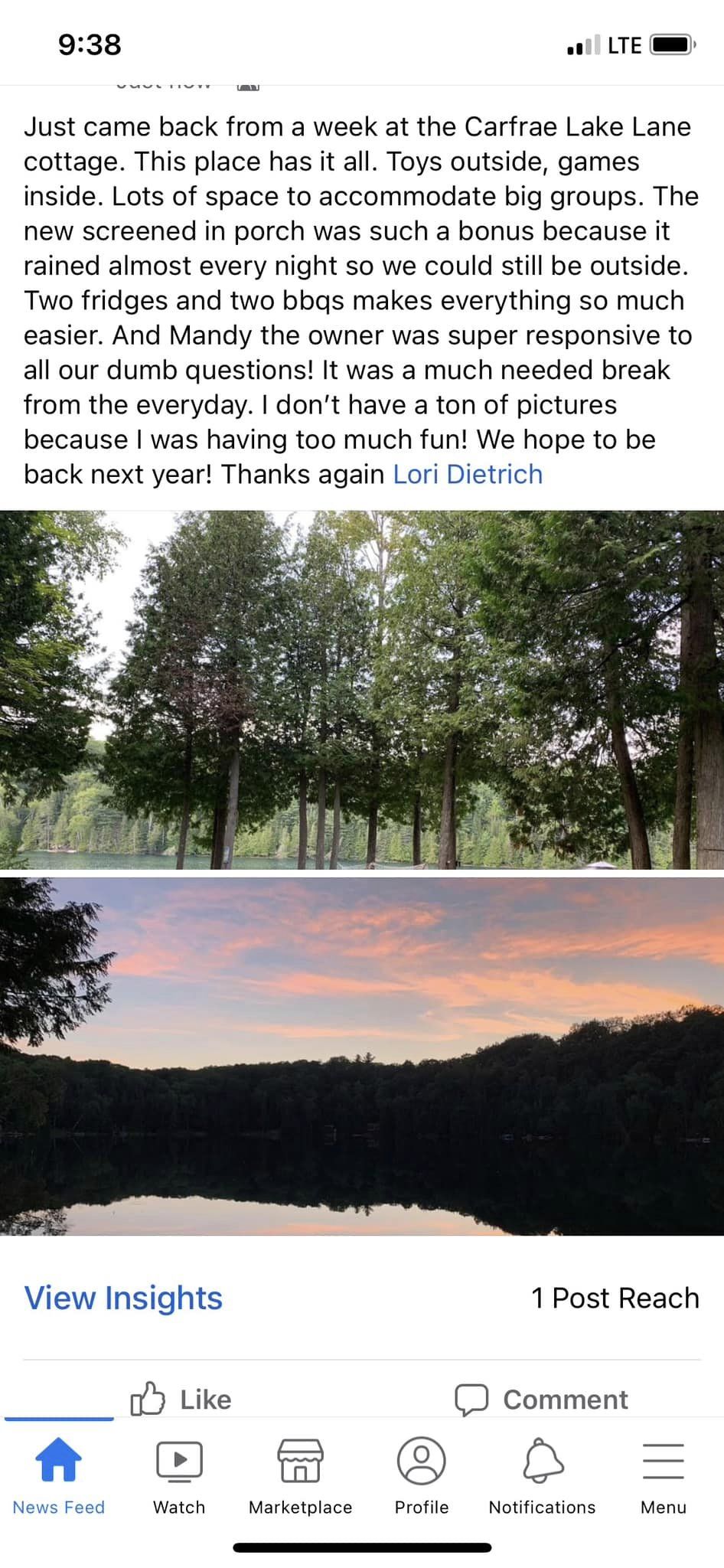This screenshot has width=724, height=1568.
Task: Open the Menu tab
Action: coord(663,1477)
